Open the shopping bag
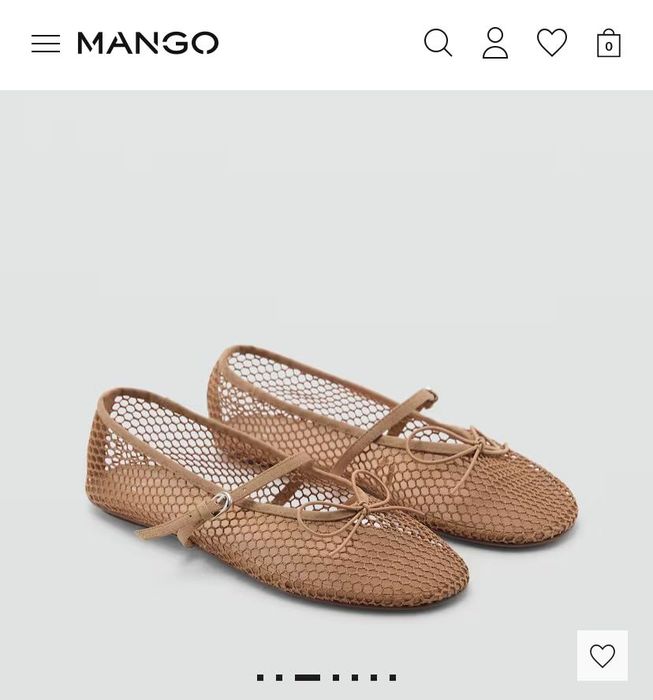653x700 pixels. point(608,44)
